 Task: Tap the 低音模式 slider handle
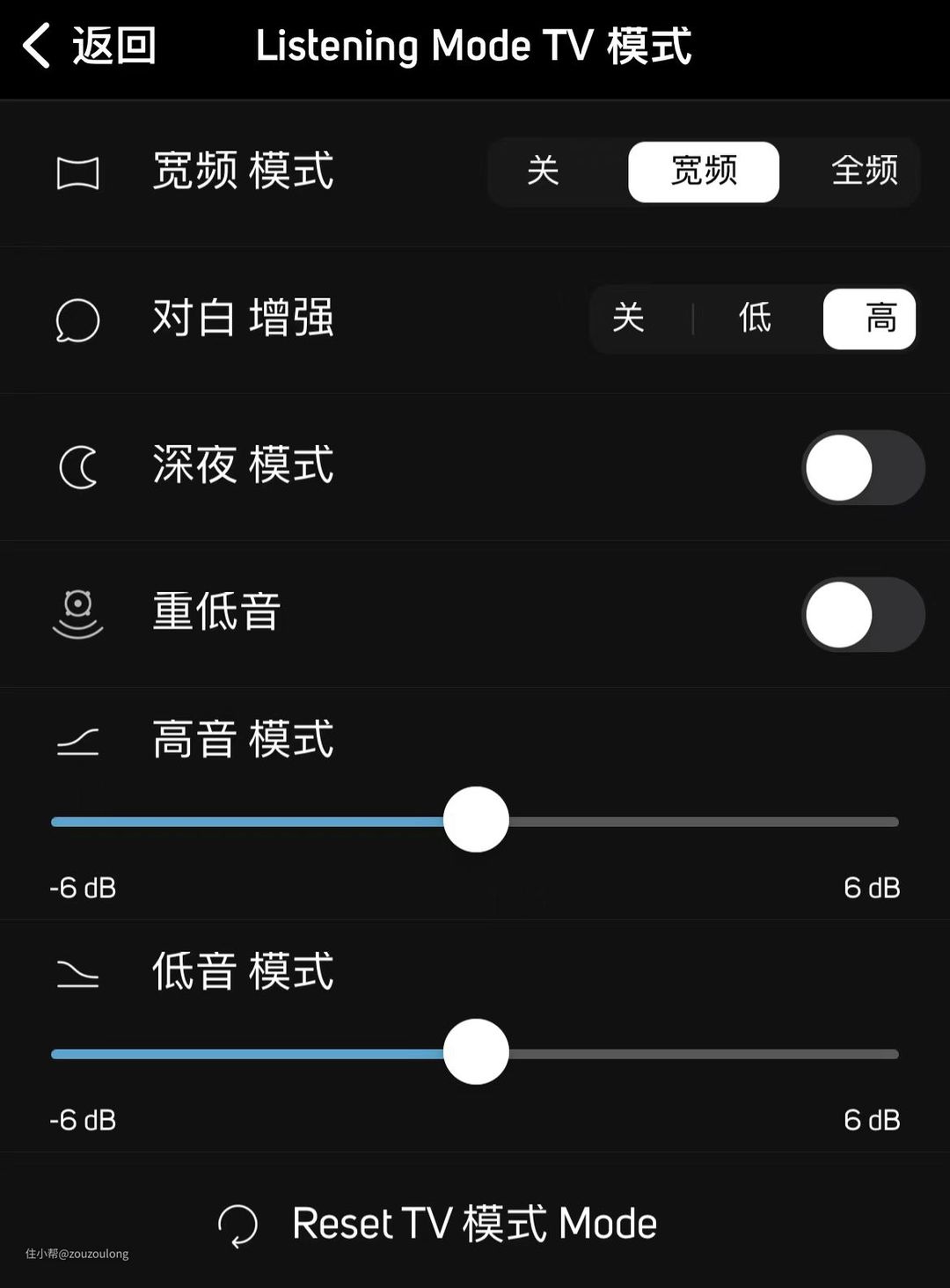[476, 1052]
